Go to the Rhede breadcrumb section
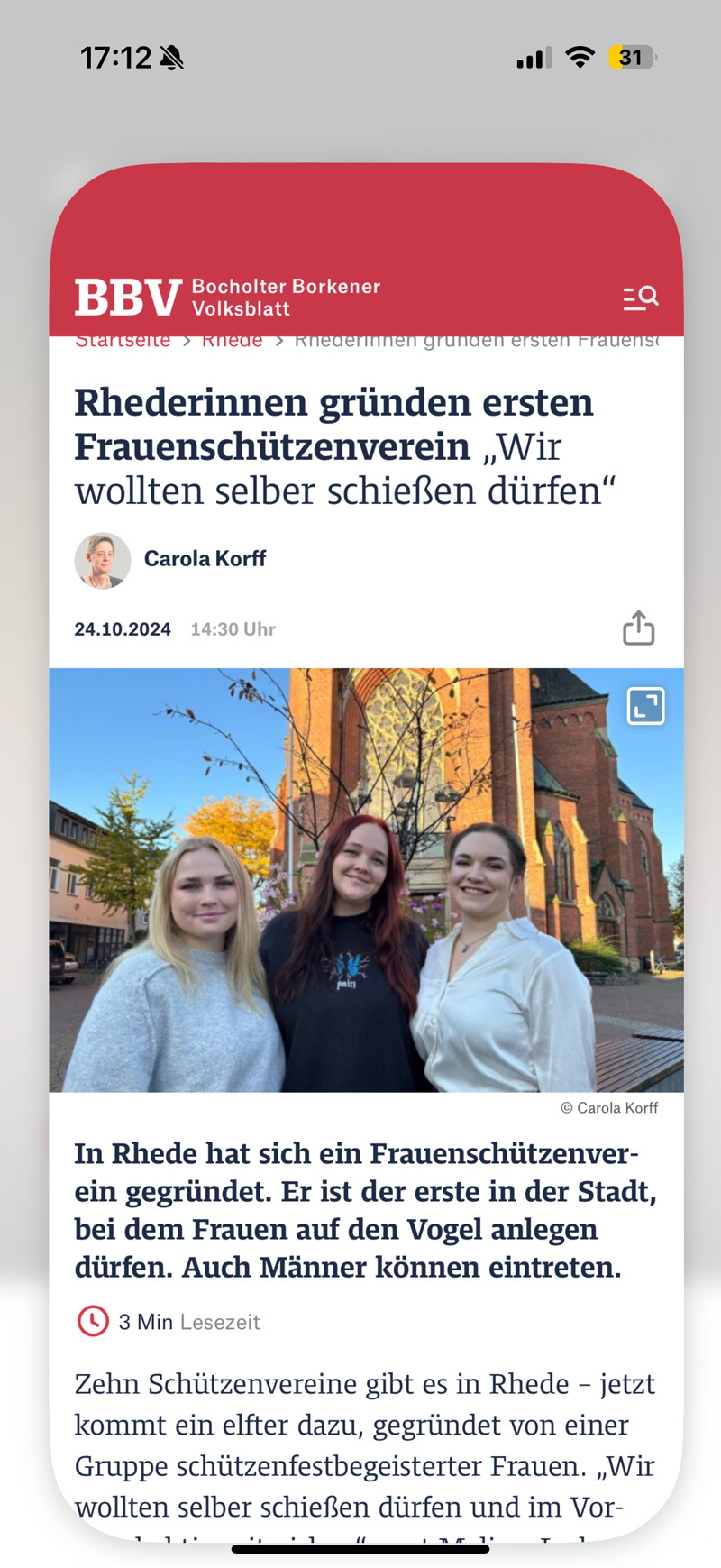This screenshot has width=721, height=1568. (x=233, y=342)
